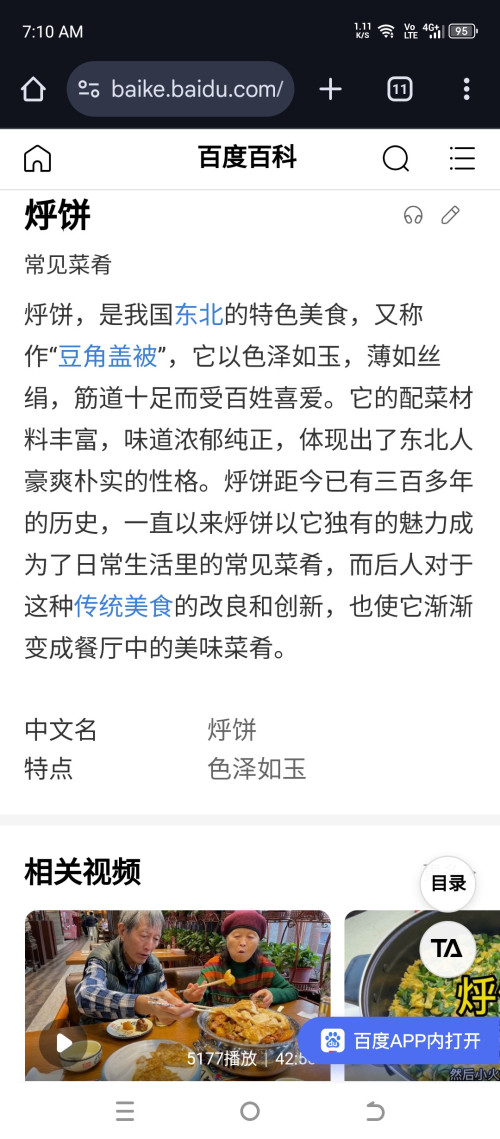Open the browser overflow menu

pyautogui.click(x=467, y=89)
